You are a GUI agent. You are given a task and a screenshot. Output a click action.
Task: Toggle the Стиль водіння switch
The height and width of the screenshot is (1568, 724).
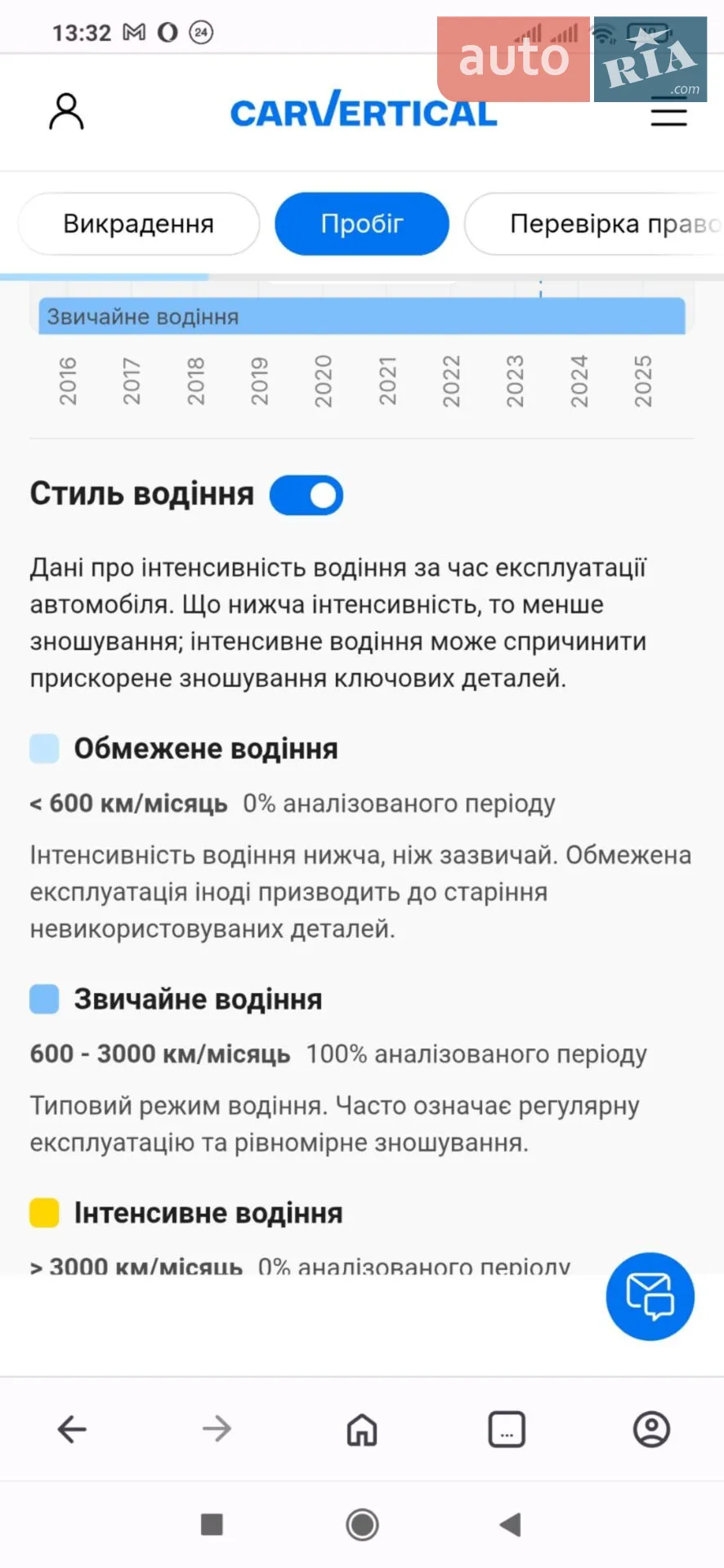click(306, 496)
